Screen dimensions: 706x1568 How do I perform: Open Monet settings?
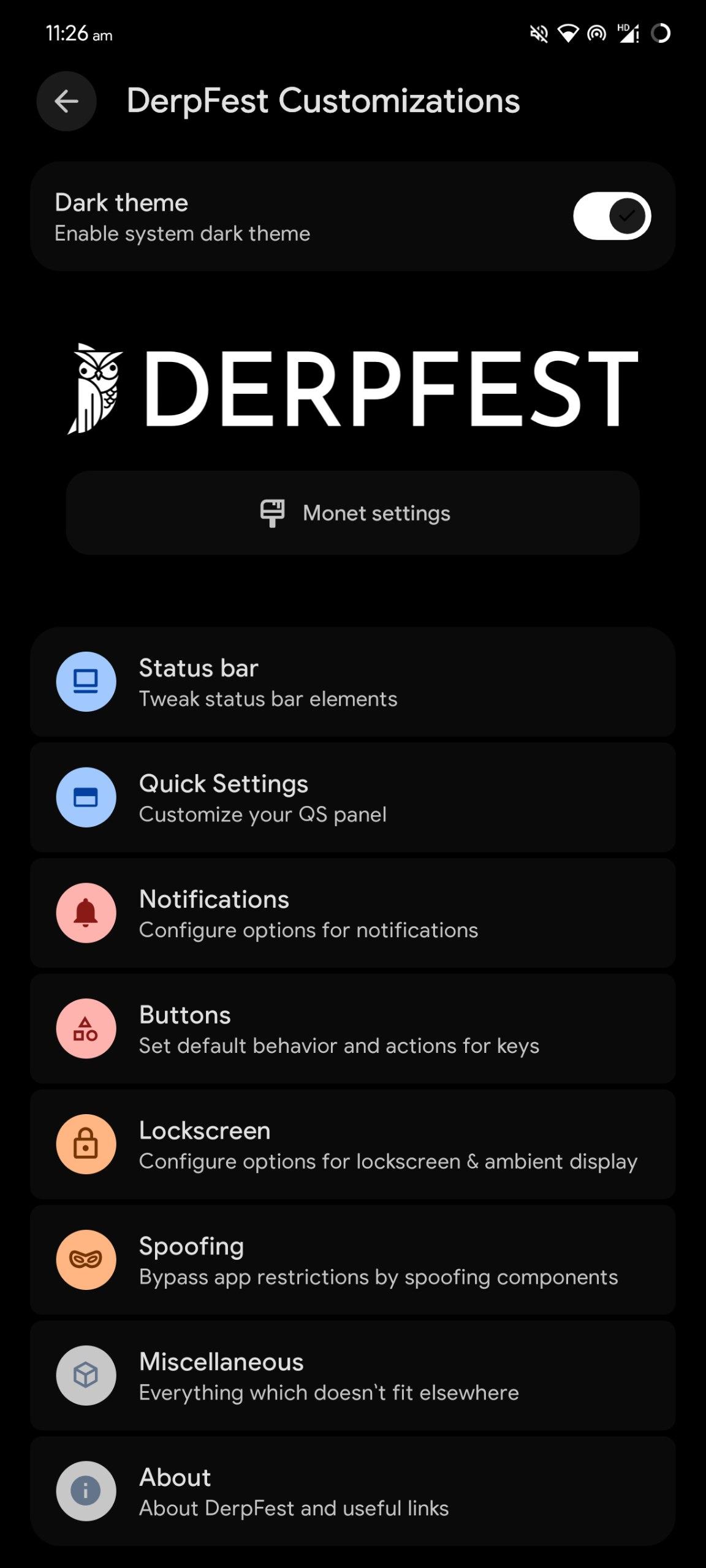pos(353,513)
